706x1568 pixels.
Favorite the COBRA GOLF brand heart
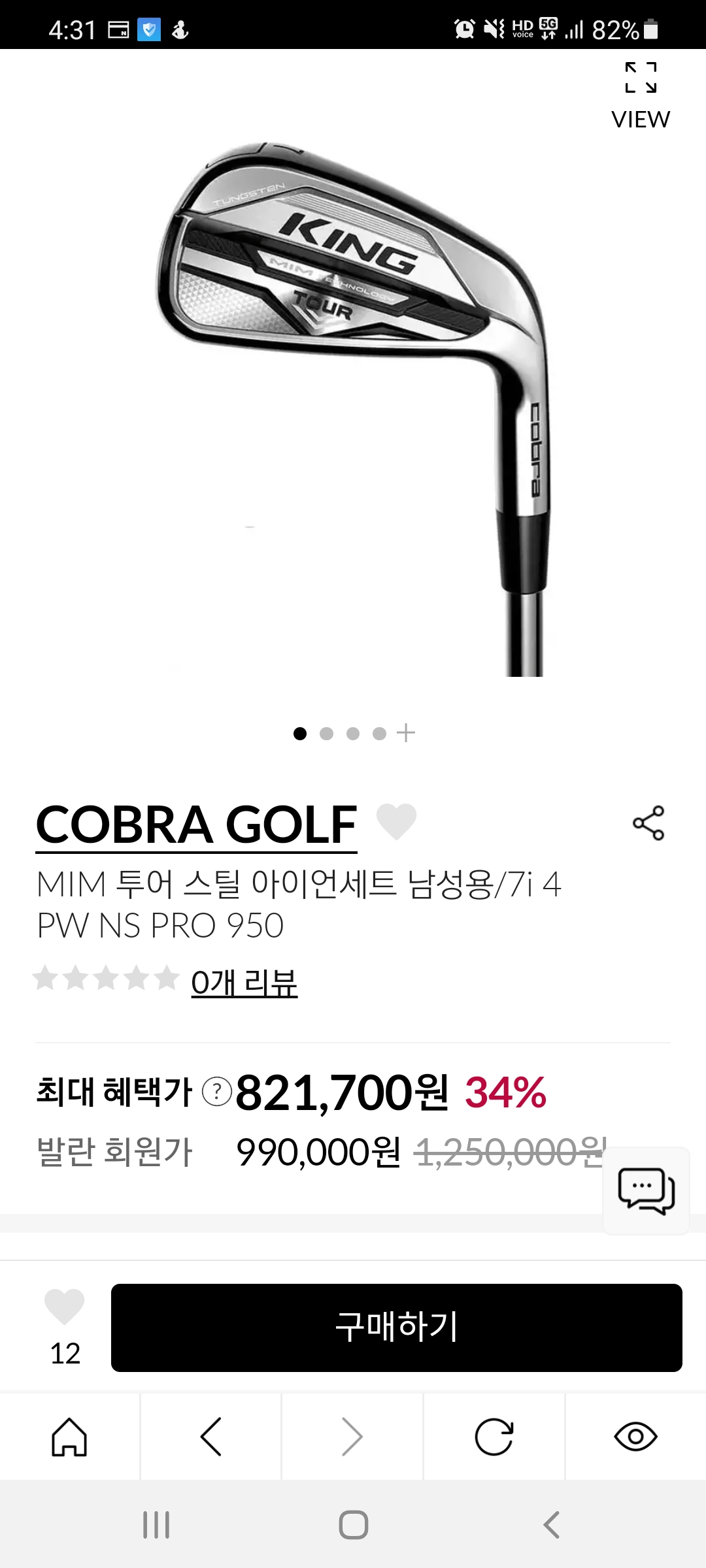coord(396,821)
